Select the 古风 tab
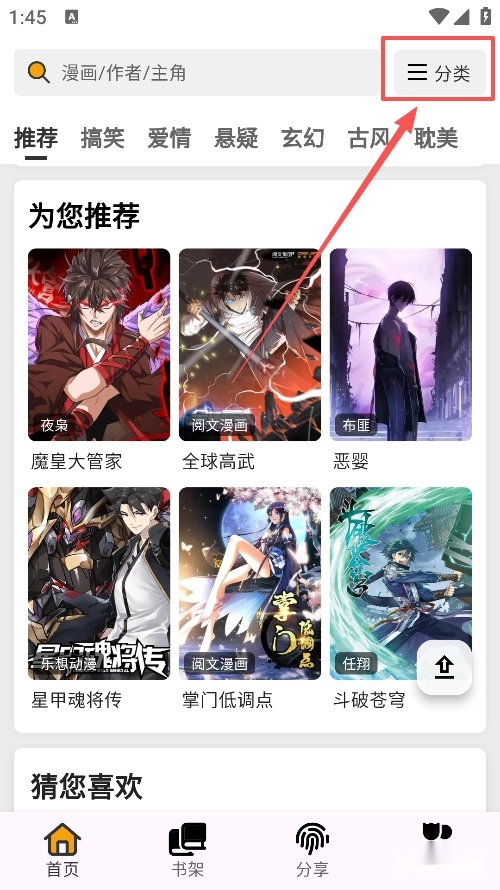Viewport: 500px width, 890px height. pyautogui.click(x=369, y=138)
